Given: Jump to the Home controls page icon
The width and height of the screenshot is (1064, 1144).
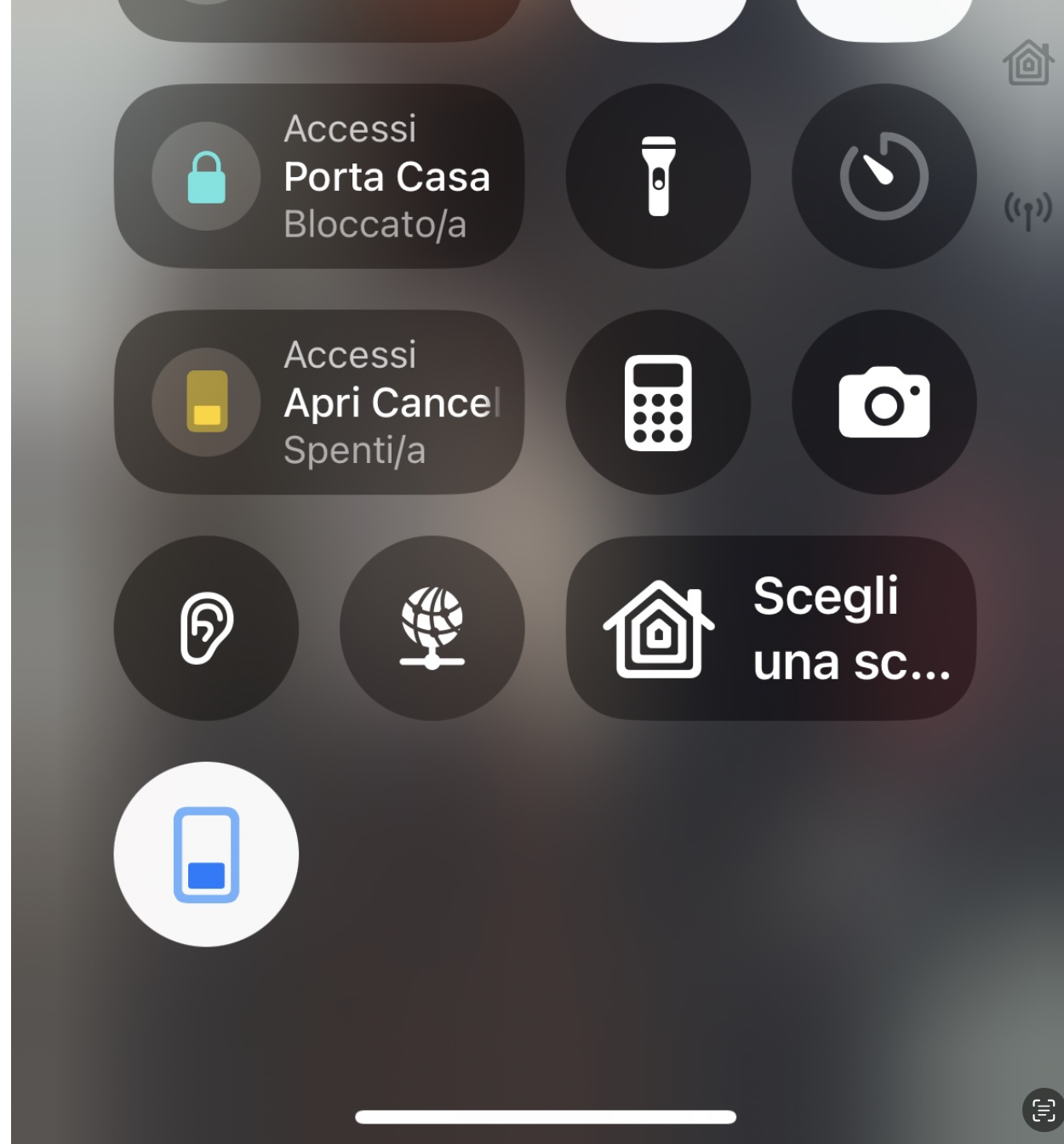Looking at the screenshot, I should [1028, 63].
